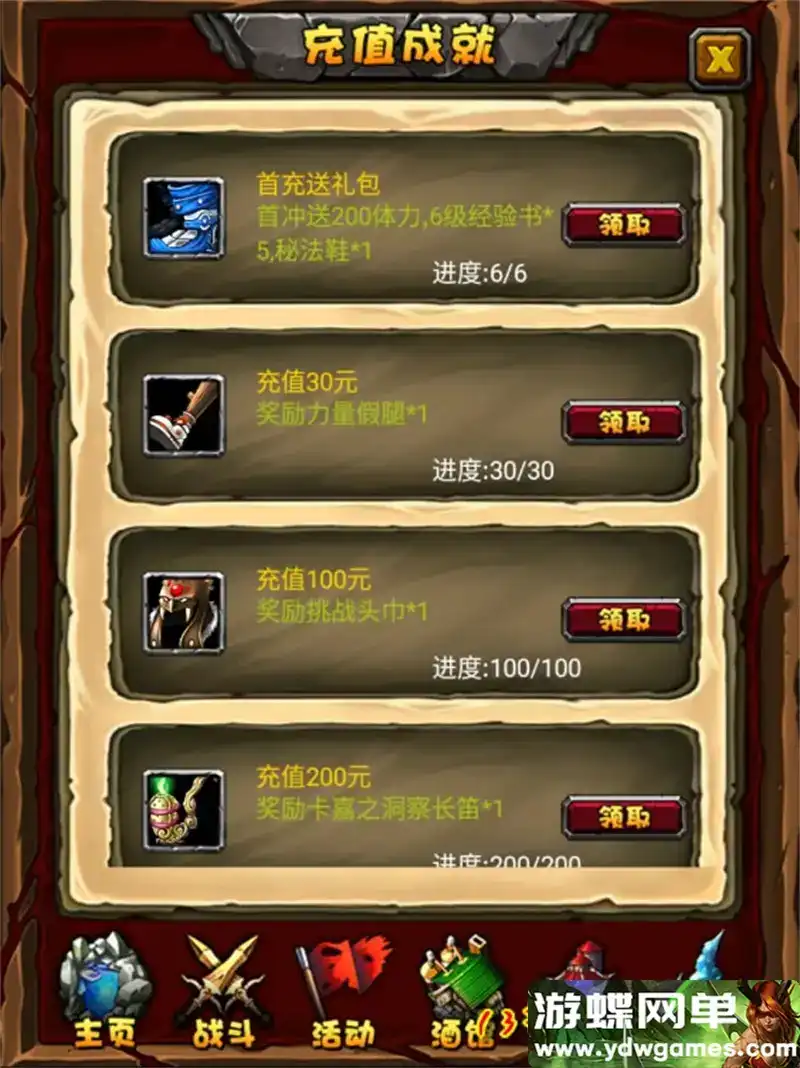This screenshot has width=800, height=1068.
Task: Claim the 首充送礼包 reward
Action: coord(625,224)
